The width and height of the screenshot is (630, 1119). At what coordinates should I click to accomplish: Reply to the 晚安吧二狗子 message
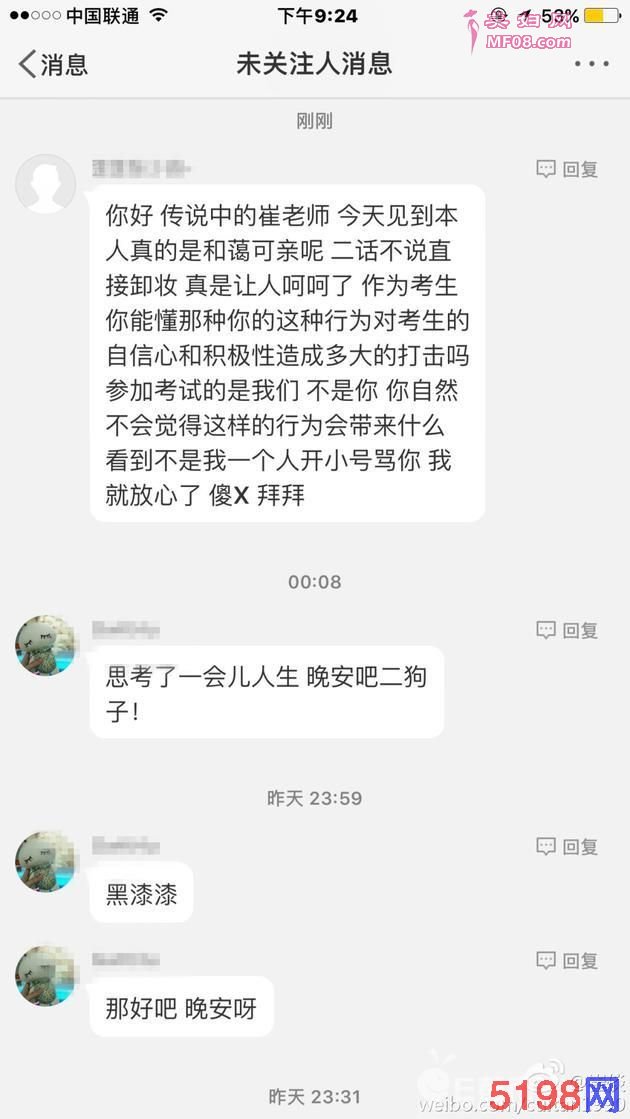tap(567, 630)
